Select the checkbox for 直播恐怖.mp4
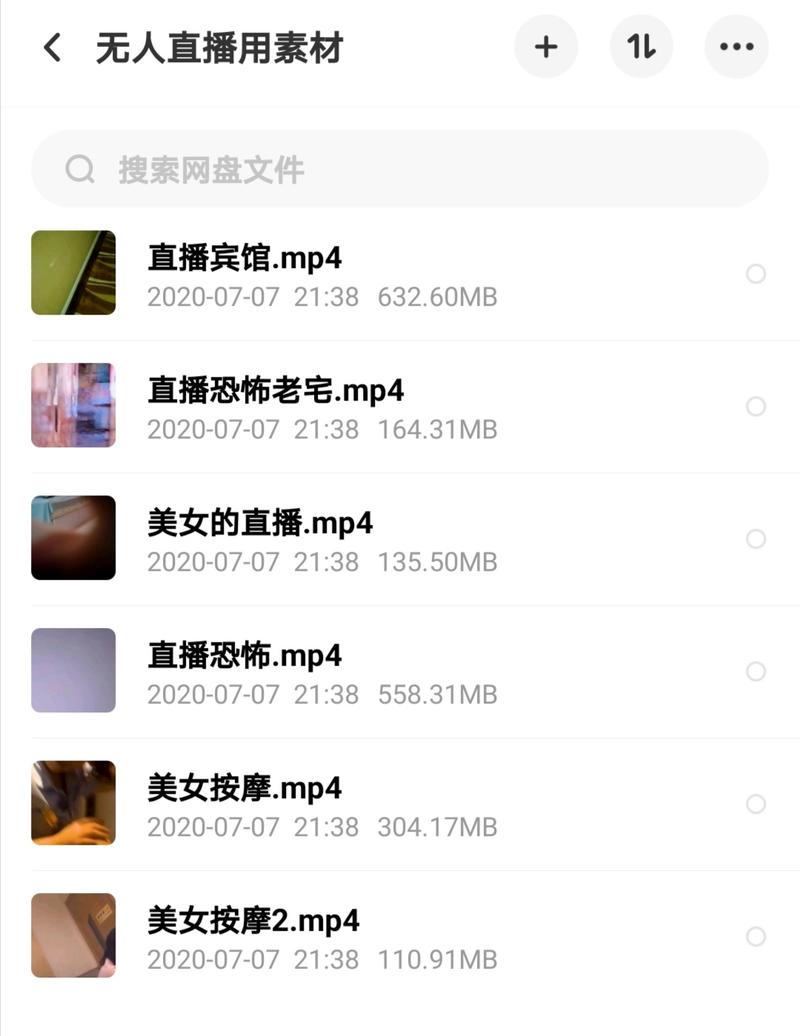This screenshot has width=800, height=1036. (x=757, y=671)
